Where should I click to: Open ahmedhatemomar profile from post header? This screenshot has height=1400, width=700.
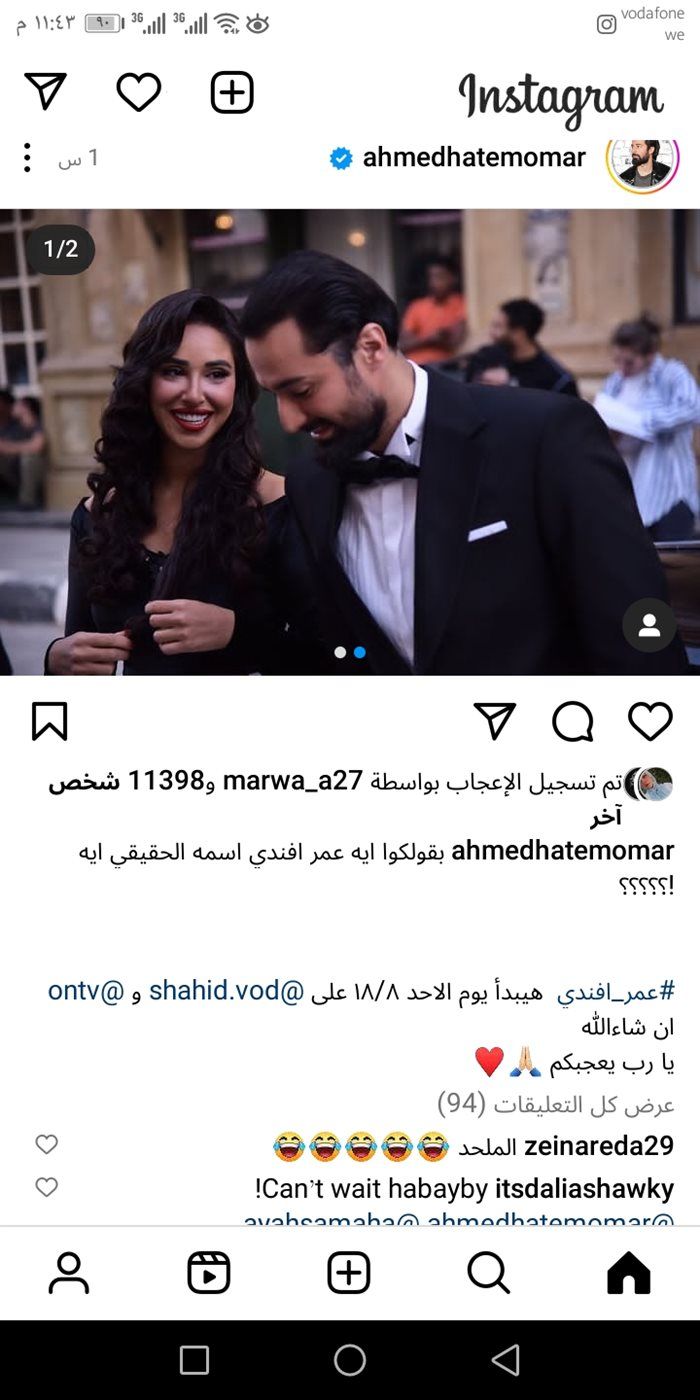473,157
